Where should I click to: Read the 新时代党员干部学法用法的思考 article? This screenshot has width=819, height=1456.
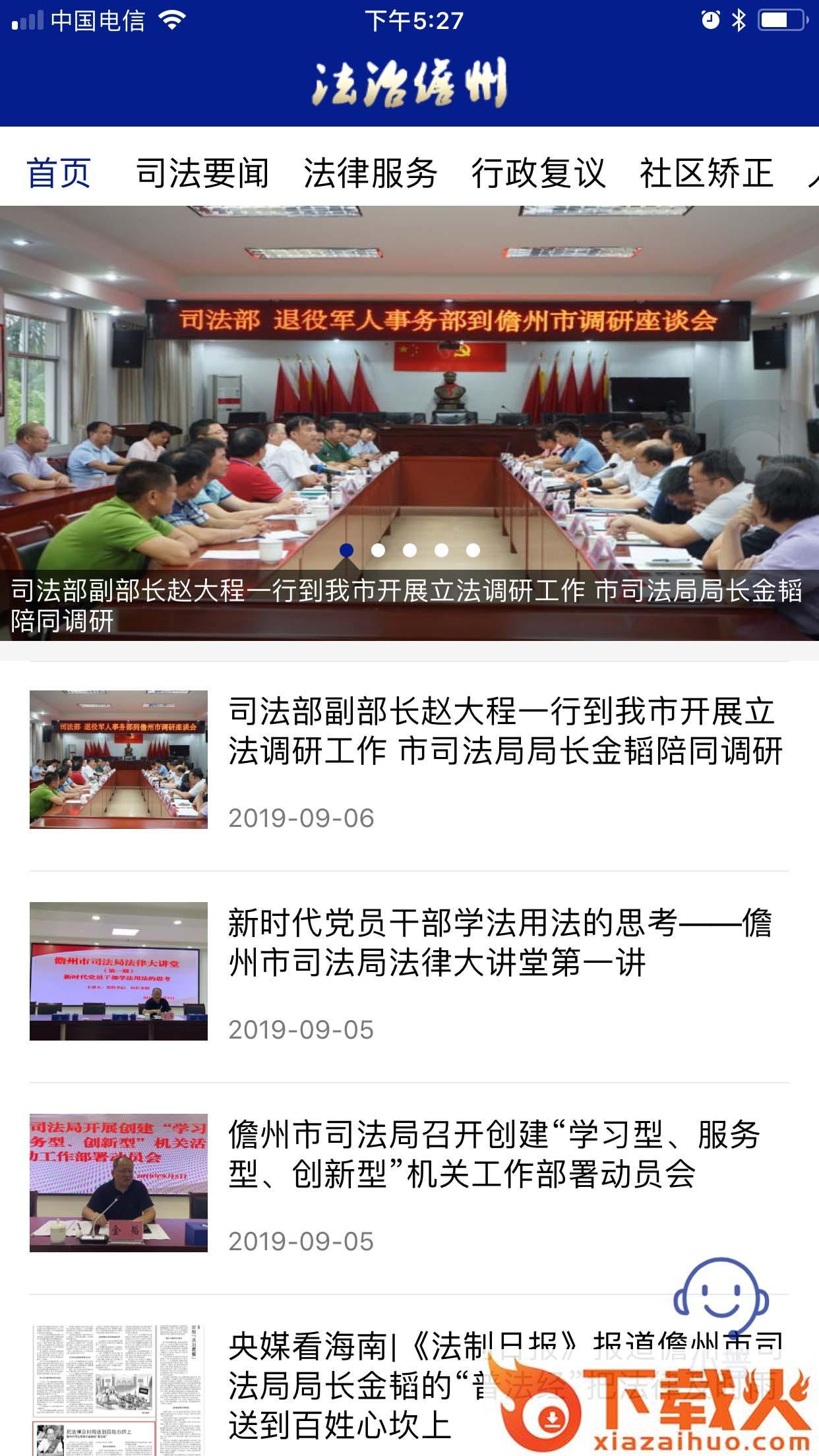[500, 943]
